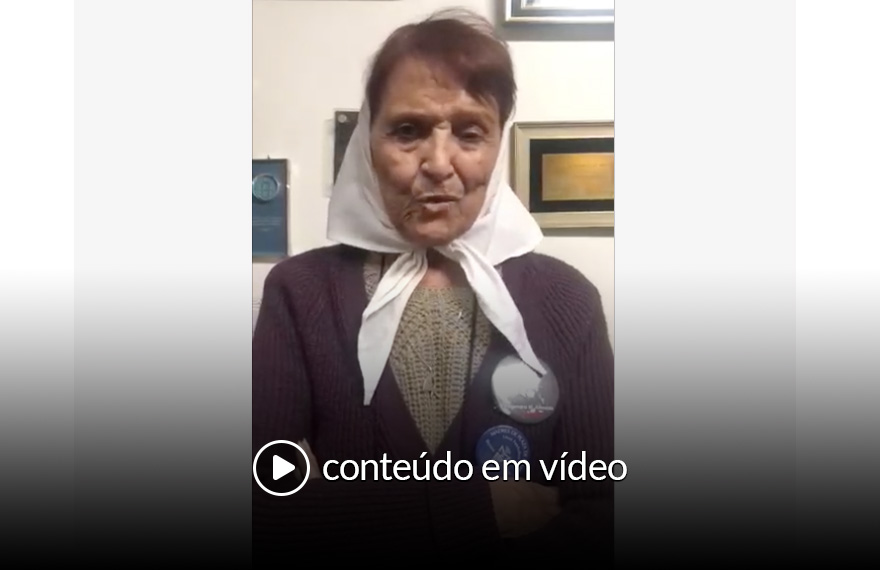
Task: Play the 'conteúdo em vídeo' video
Action: pyautogui.click(x=281, y=467)
